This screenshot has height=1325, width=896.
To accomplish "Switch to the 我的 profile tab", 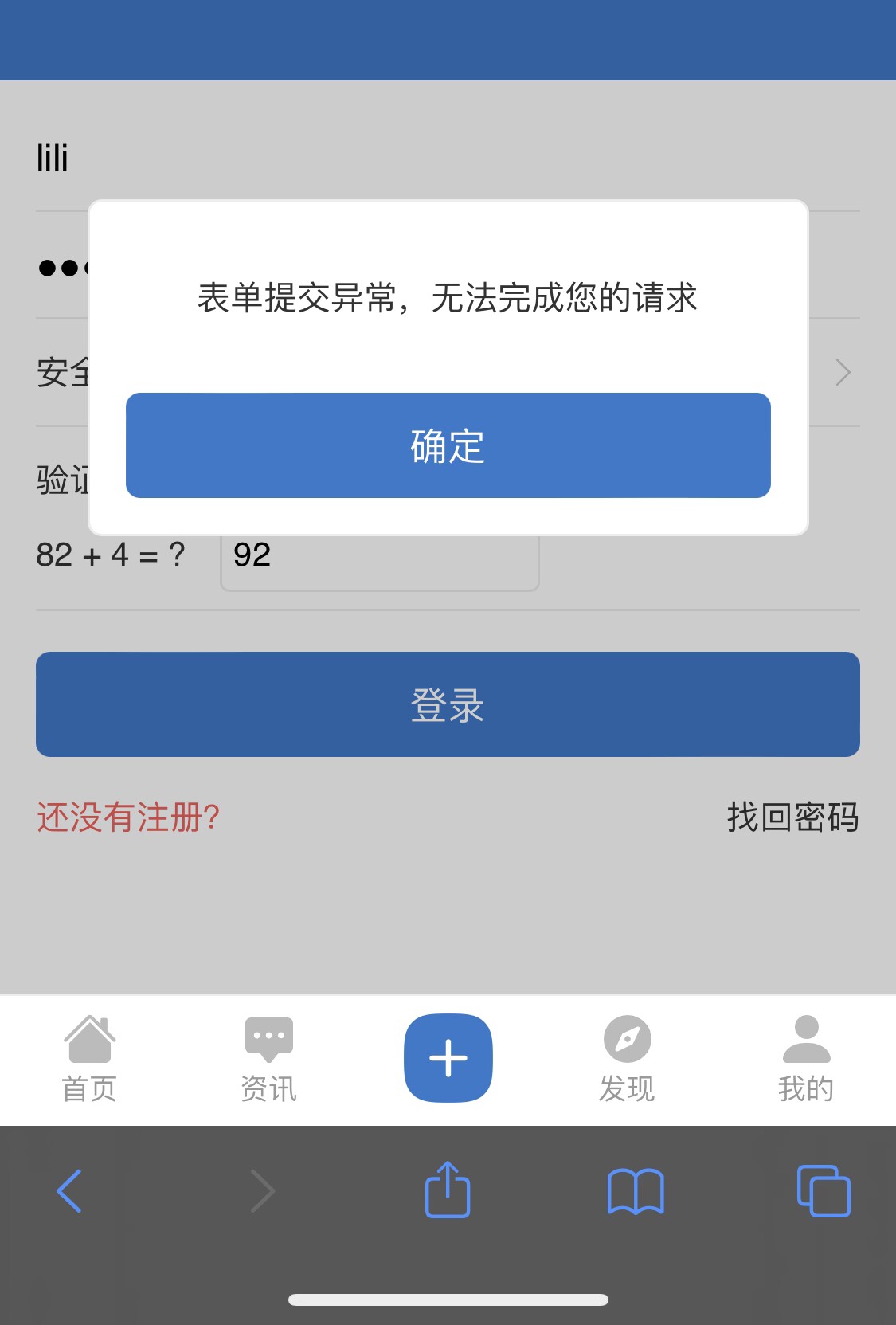I will click(806, 1059).
